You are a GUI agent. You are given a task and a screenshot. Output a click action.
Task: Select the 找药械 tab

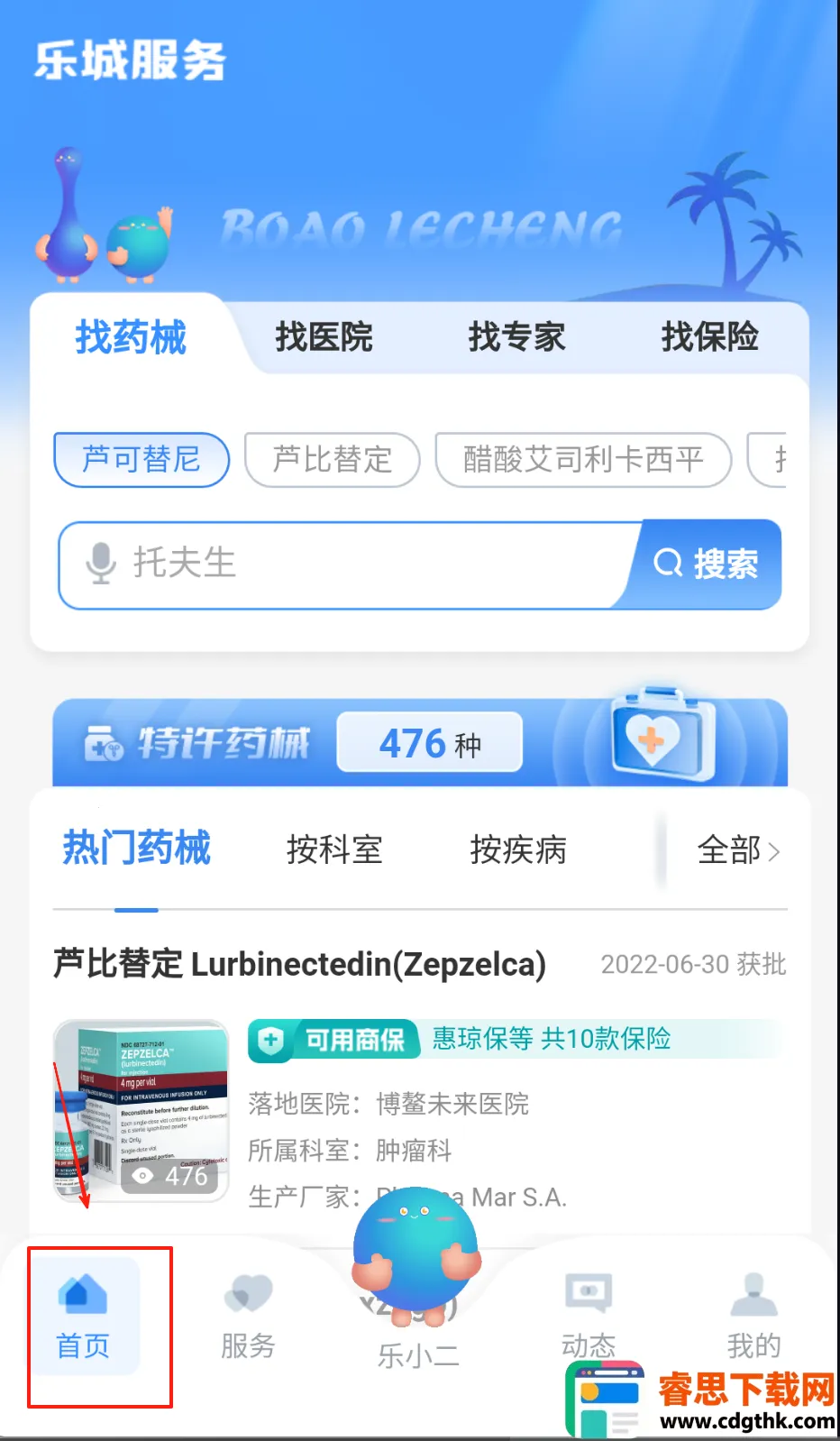point(131,337)
